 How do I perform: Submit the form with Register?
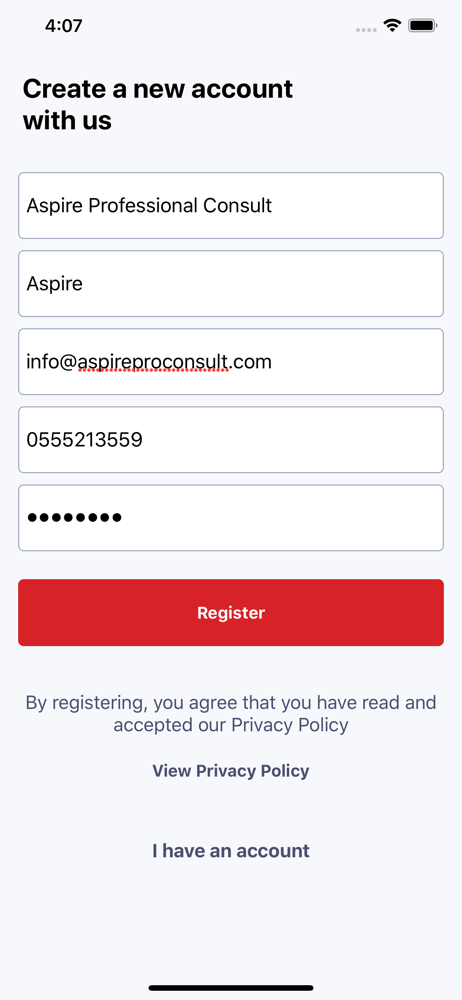[230, 612]
